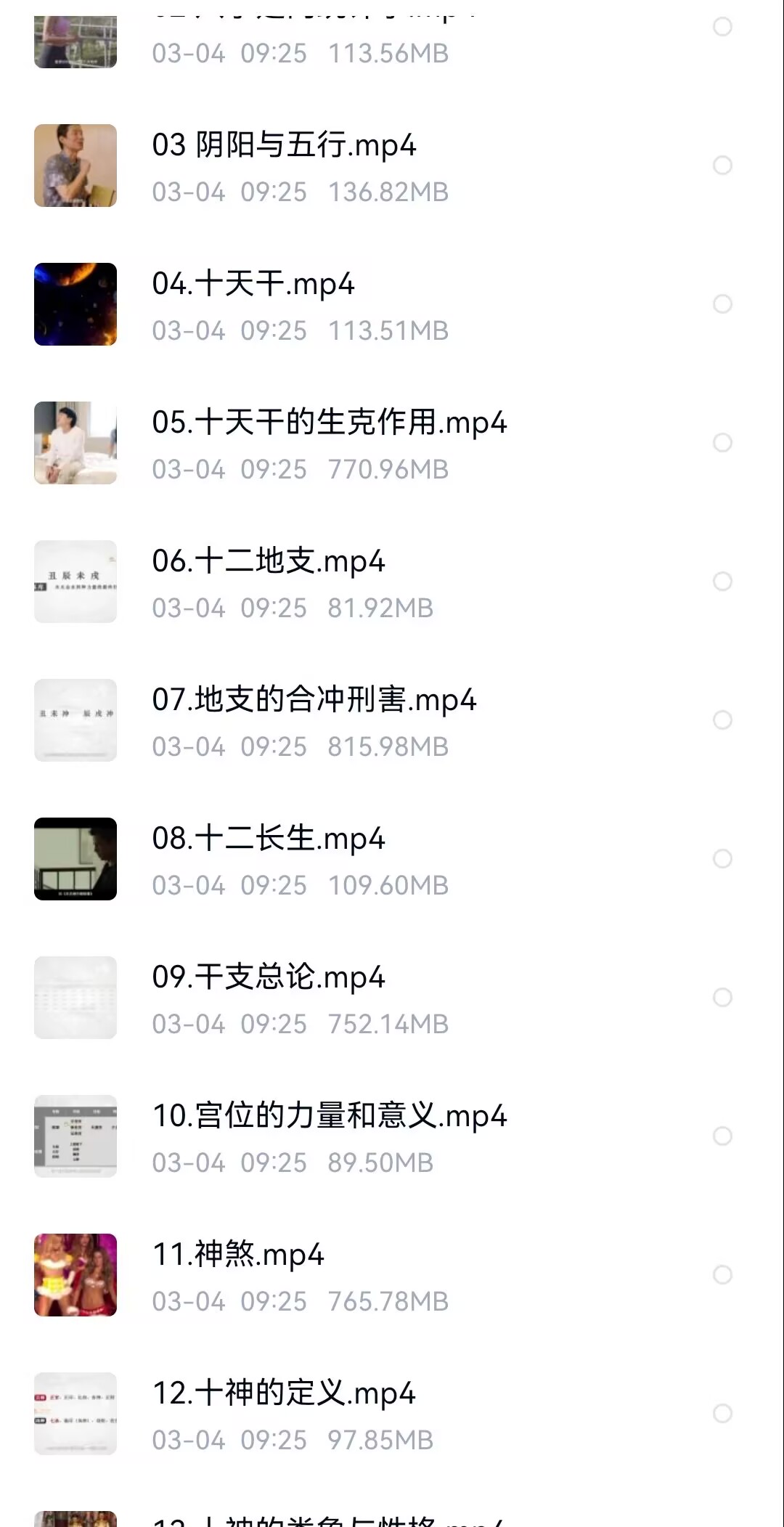Tap the timestamp row under 10.宫位的力量和意义.mp4

tap(290, 1162)
